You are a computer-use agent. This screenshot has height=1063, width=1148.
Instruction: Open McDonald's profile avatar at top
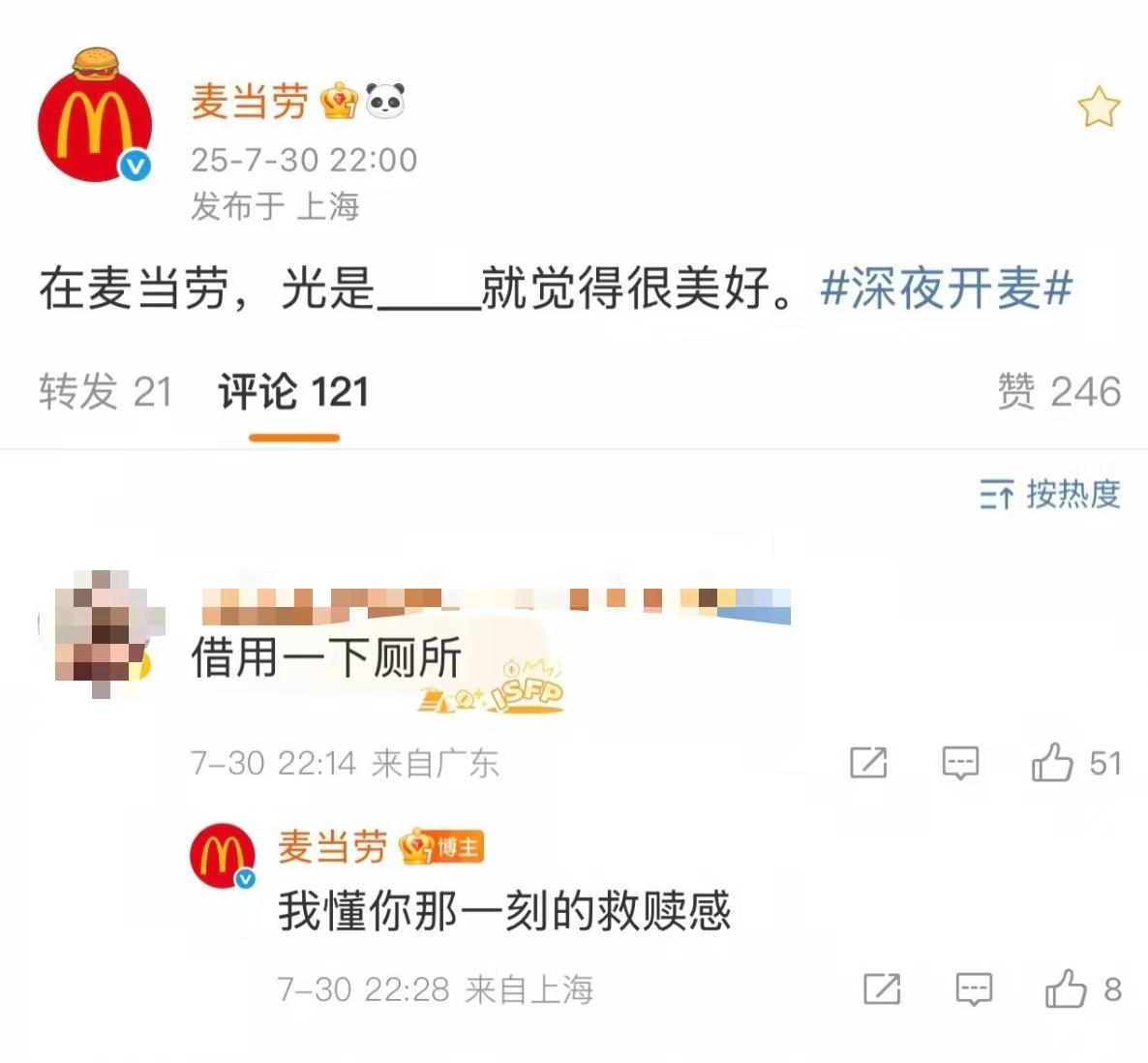point(95,121)
